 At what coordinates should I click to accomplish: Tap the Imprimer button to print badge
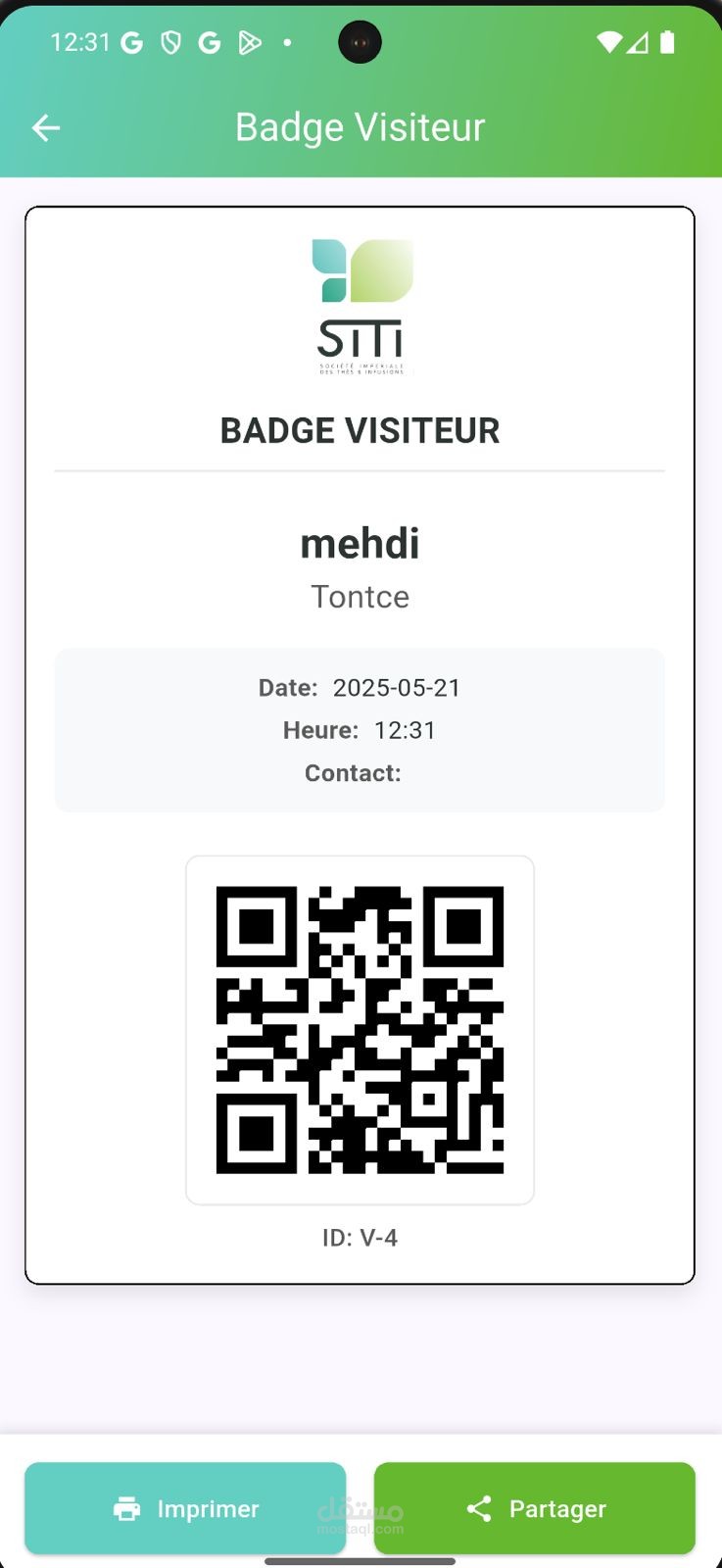[185, 1508]
